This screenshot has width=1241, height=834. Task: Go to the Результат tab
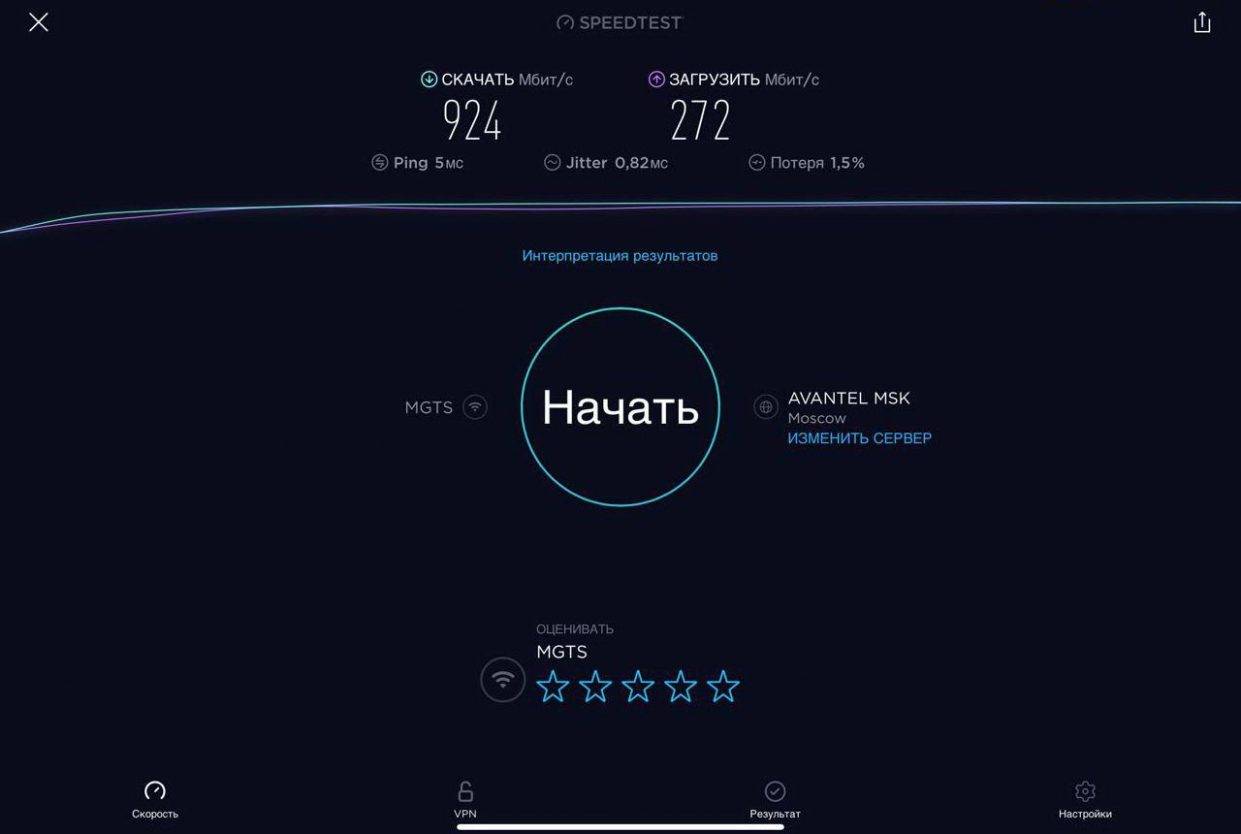click(x=775, y=799)
